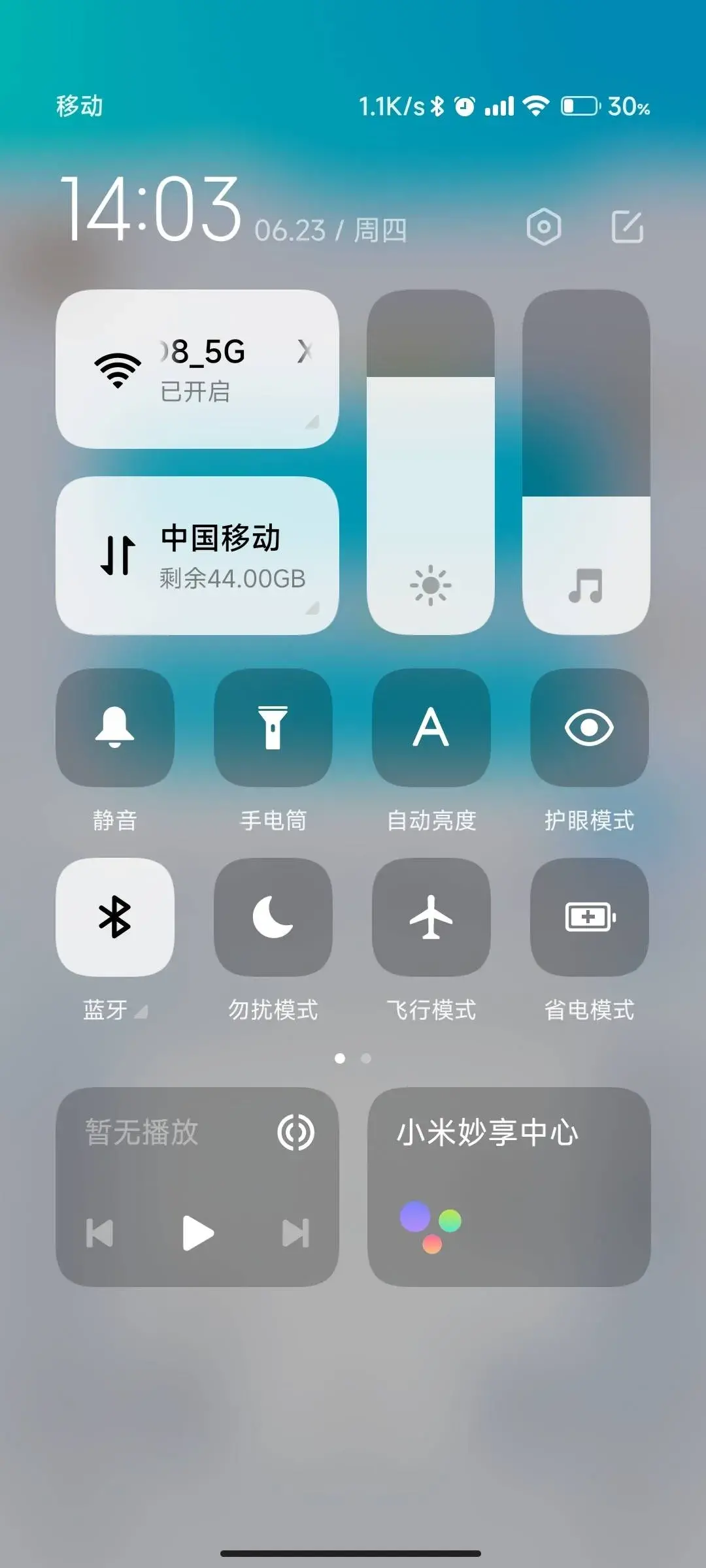Turn on eye protection mode (护眼模式)

point(589,727)
